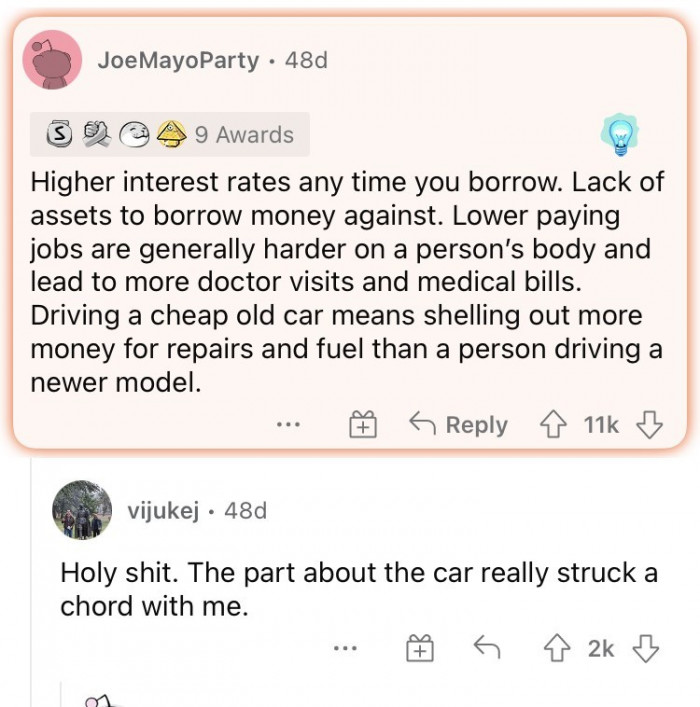Open vijukej's username link
Image resolution: width=700 pixels, height=707 pixels.
tap(163, 510)
